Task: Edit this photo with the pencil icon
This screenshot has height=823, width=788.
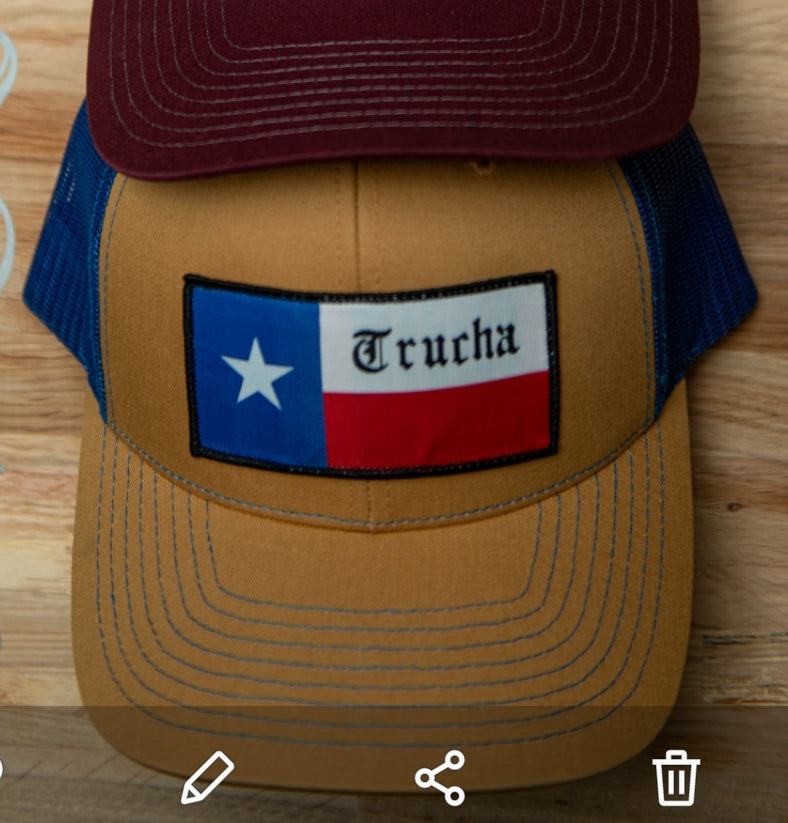Action: tap(207, 777)
